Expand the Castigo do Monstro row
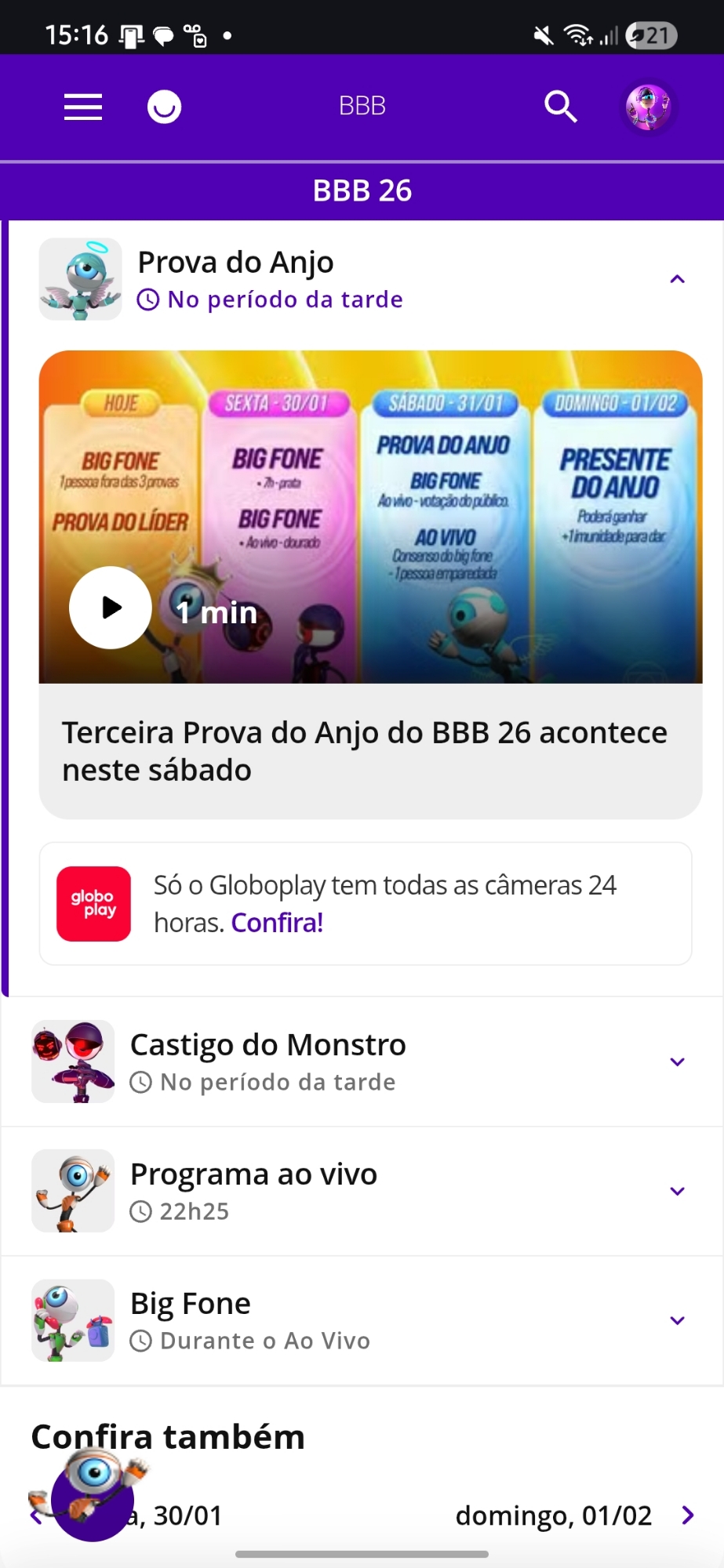724x1568 pixels. 678,1062
